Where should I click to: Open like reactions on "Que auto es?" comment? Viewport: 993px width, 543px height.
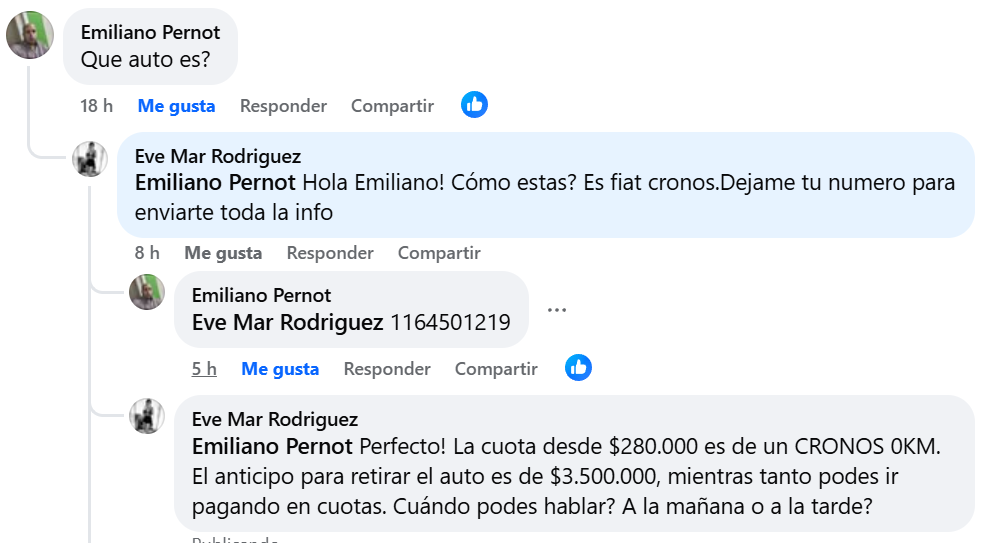coord(474,104)
